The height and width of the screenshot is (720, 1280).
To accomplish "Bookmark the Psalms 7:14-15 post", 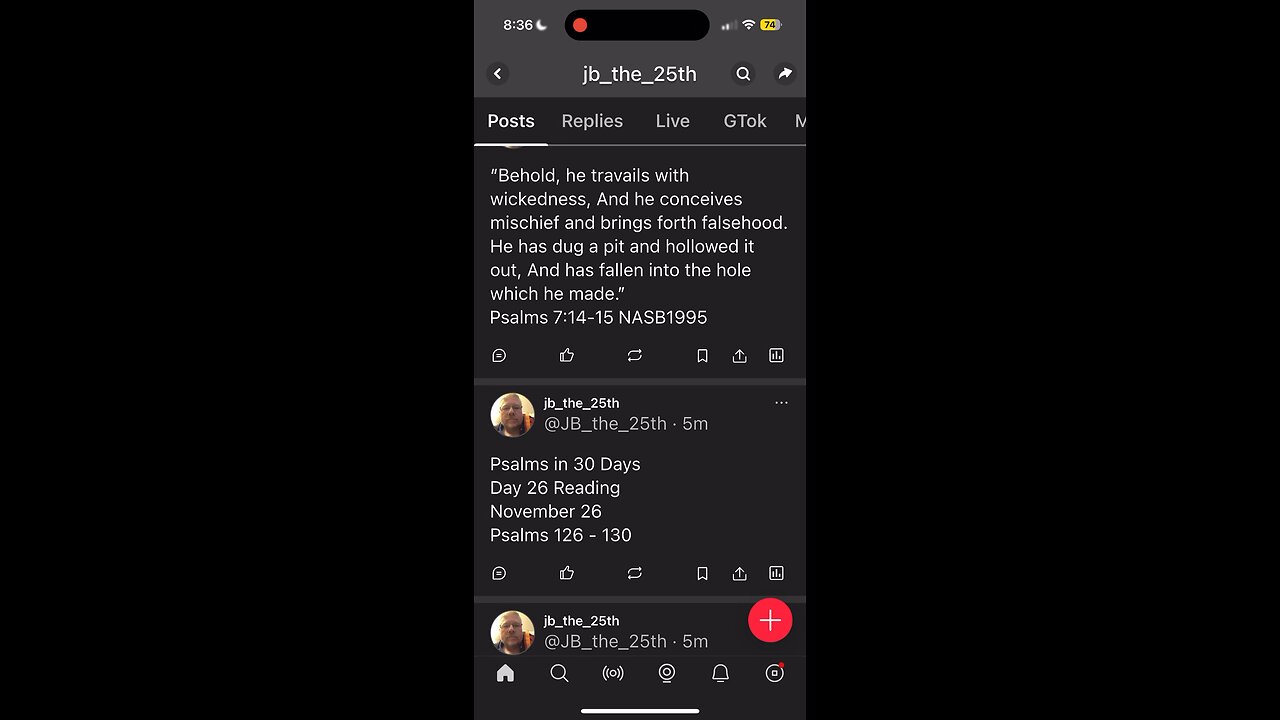I will [702, 355].
